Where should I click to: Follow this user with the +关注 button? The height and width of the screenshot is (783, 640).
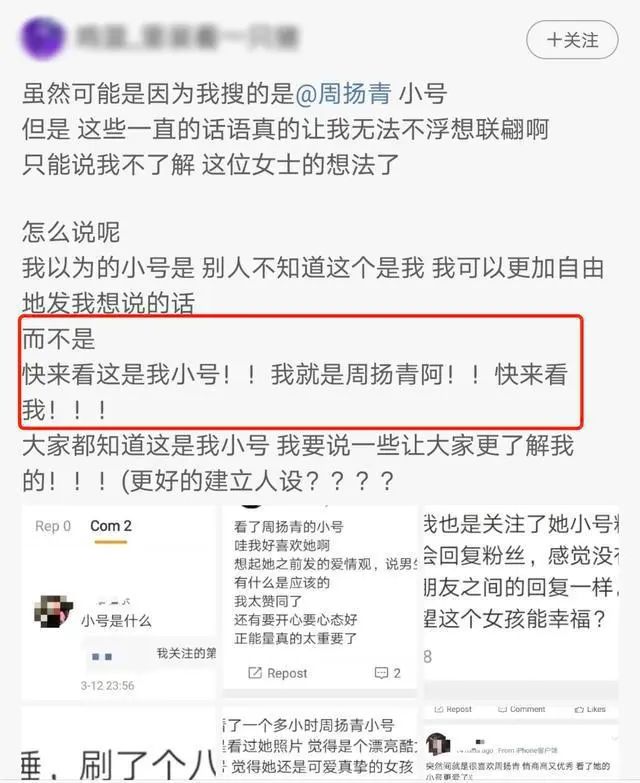click(572, 40)
